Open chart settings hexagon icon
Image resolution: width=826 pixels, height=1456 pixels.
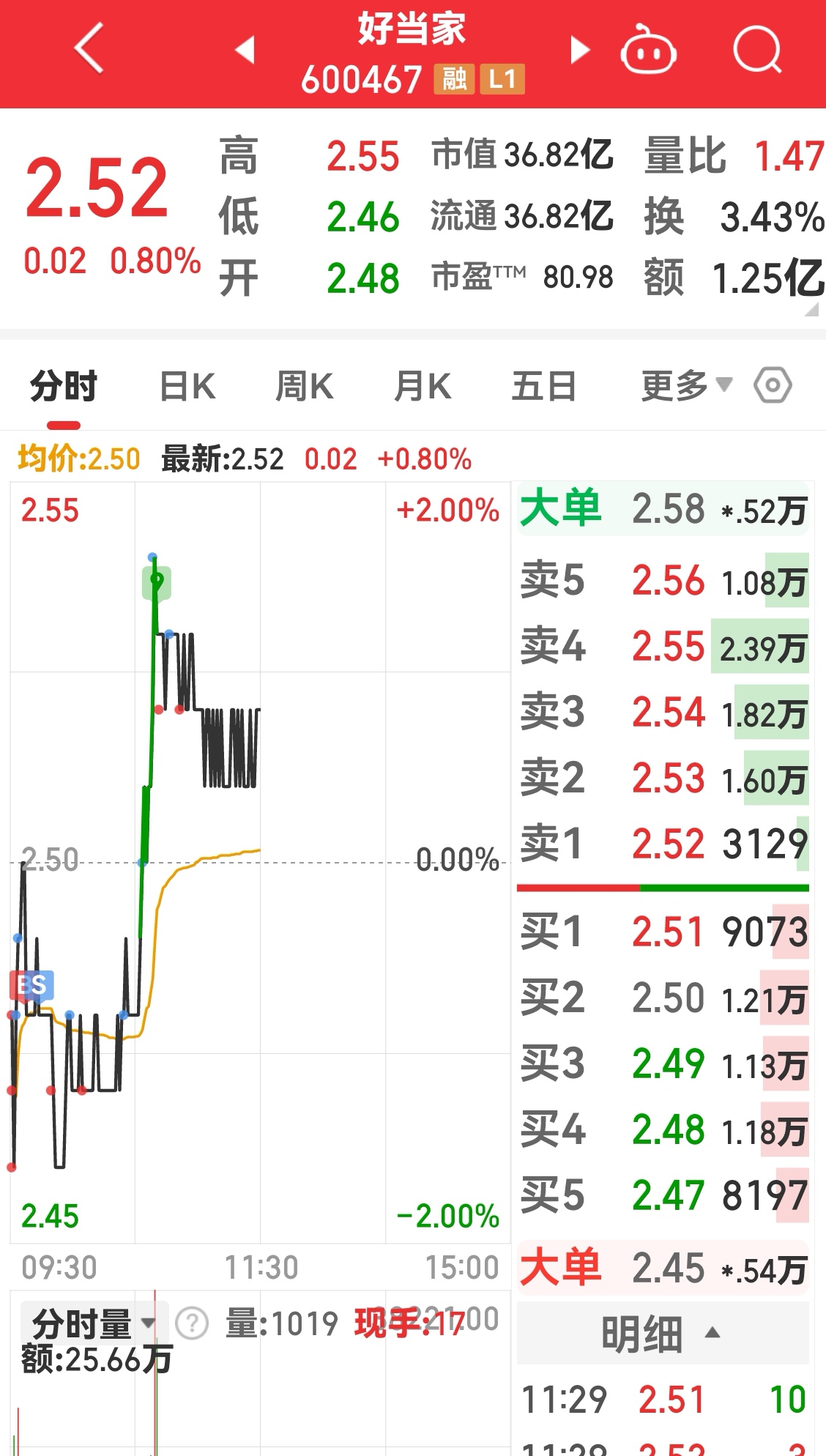773,385
